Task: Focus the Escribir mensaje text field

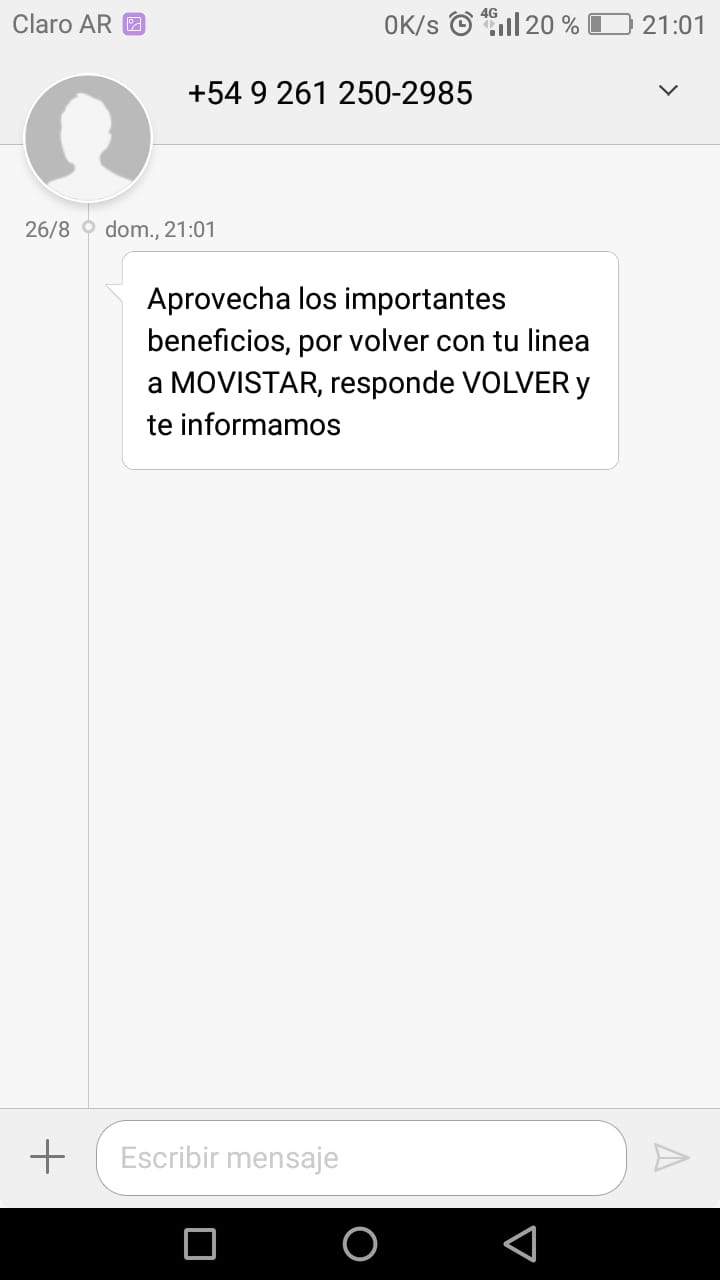Action: tap(361, 1158)
